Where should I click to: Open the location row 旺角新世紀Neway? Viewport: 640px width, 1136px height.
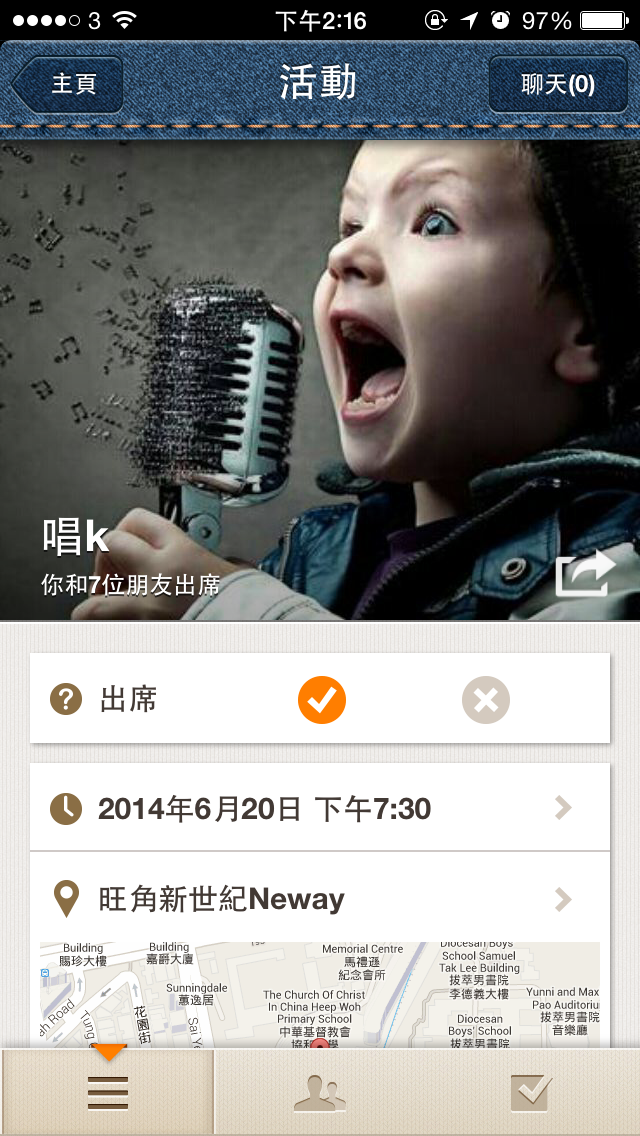[x=320, y=899]
